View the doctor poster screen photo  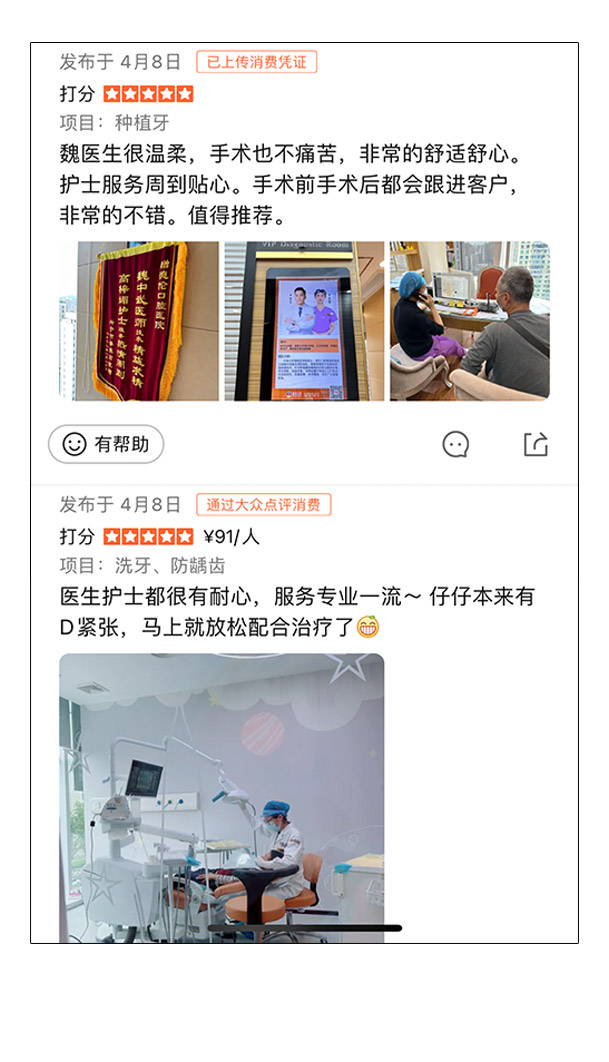click(304, 321)
